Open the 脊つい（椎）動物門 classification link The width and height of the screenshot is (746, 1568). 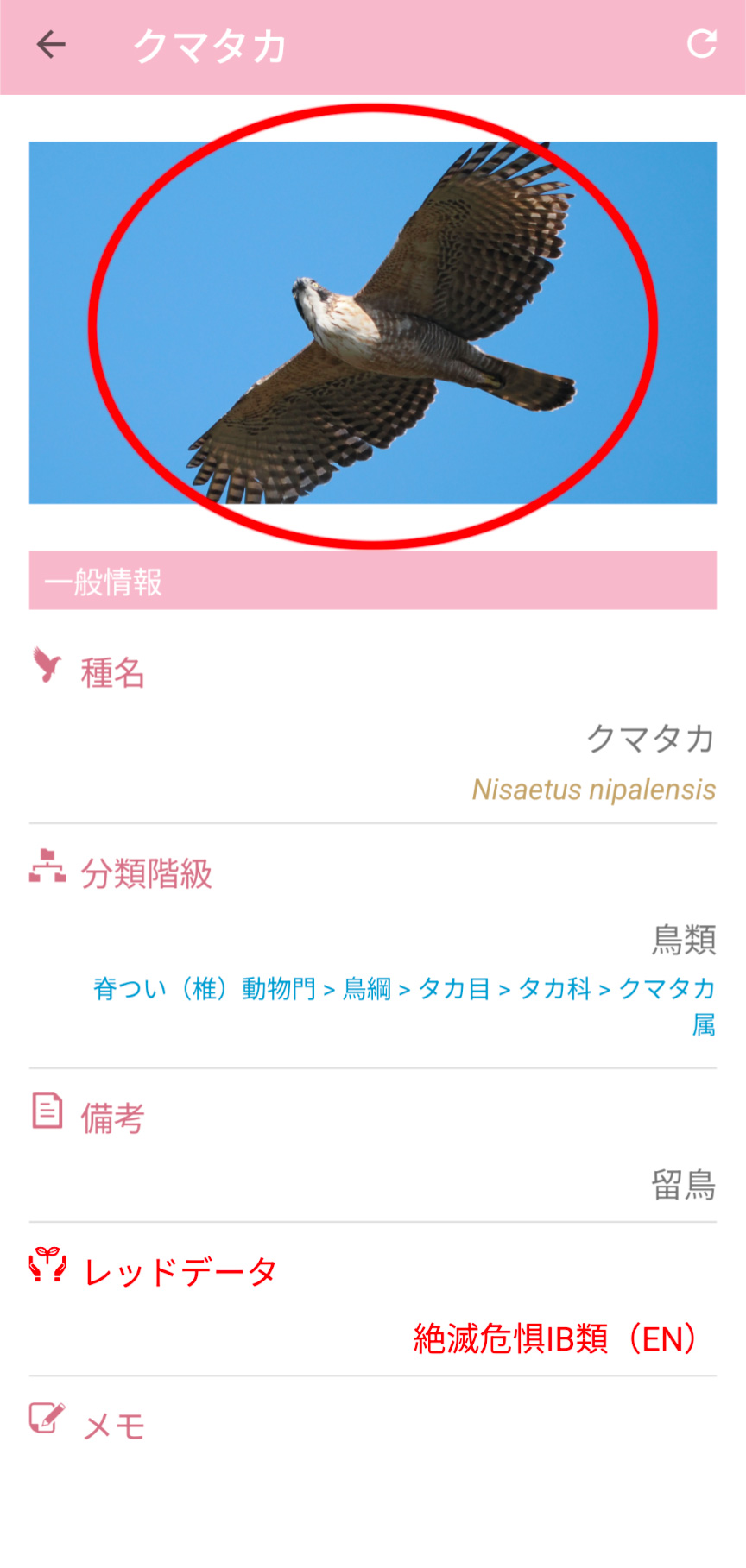[x=205, y=988]
